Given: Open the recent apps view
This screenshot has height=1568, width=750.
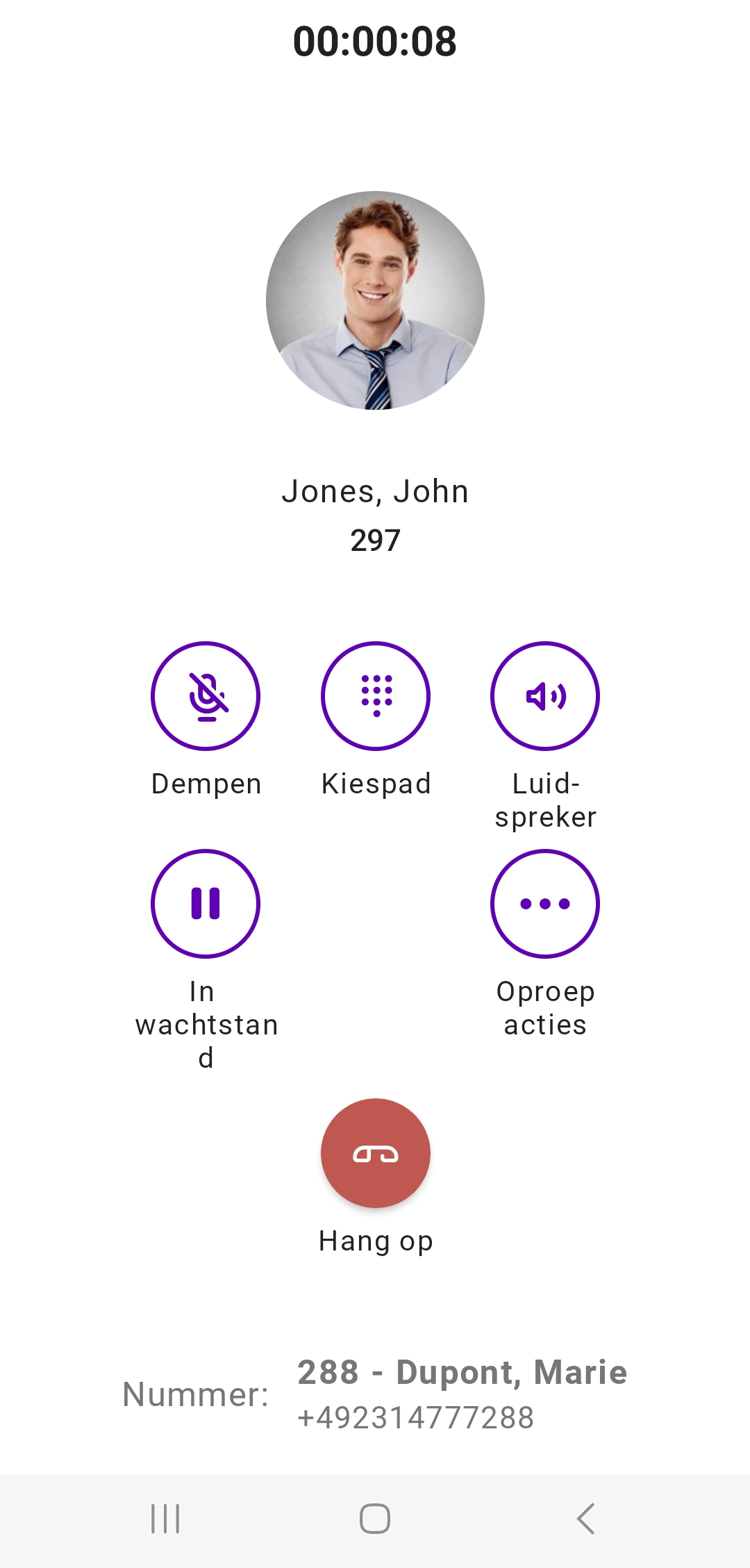Looking at the screenshot, I should coord(165,1519).
